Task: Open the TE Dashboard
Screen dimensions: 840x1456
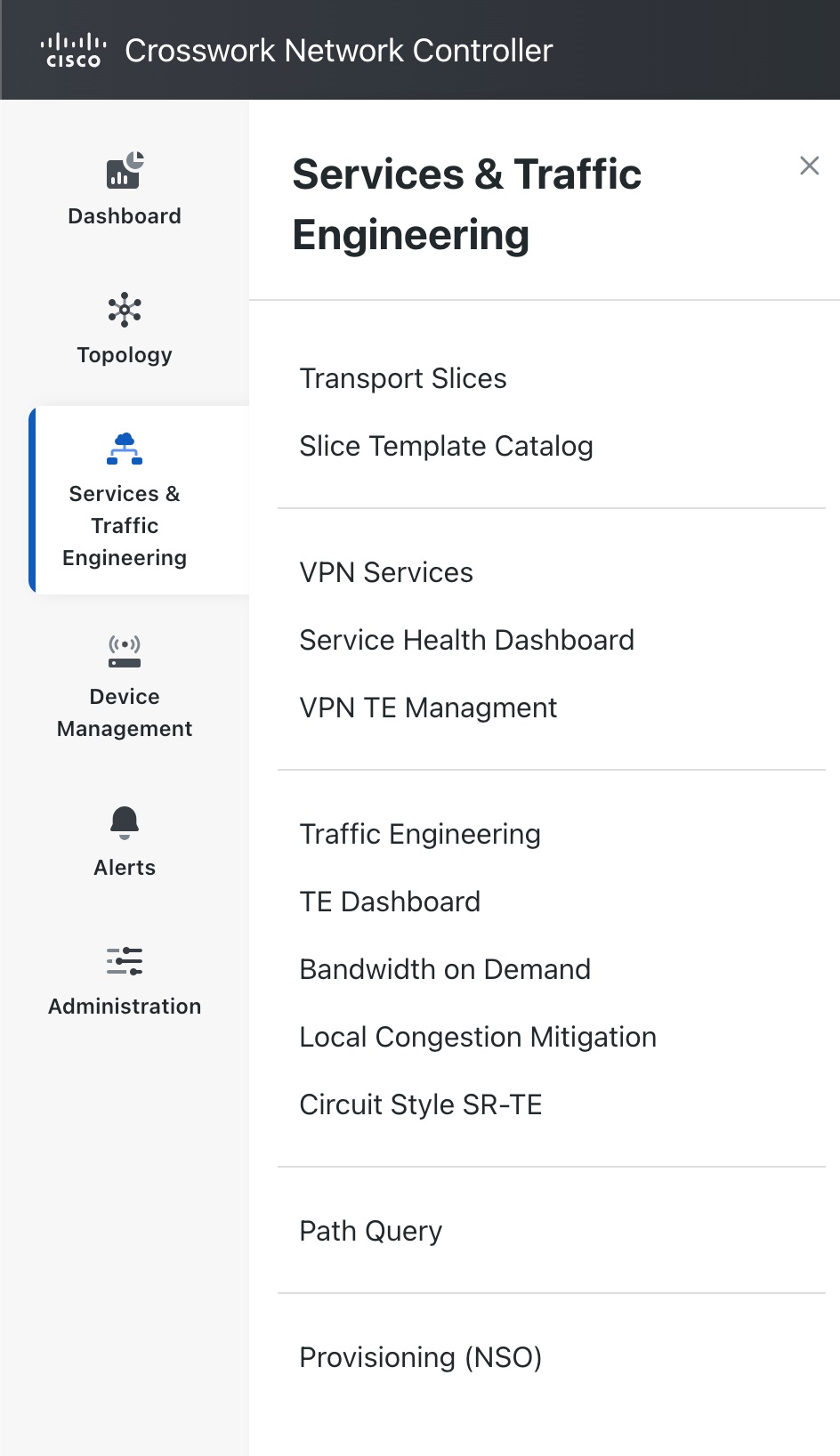Action: (390, 902)
